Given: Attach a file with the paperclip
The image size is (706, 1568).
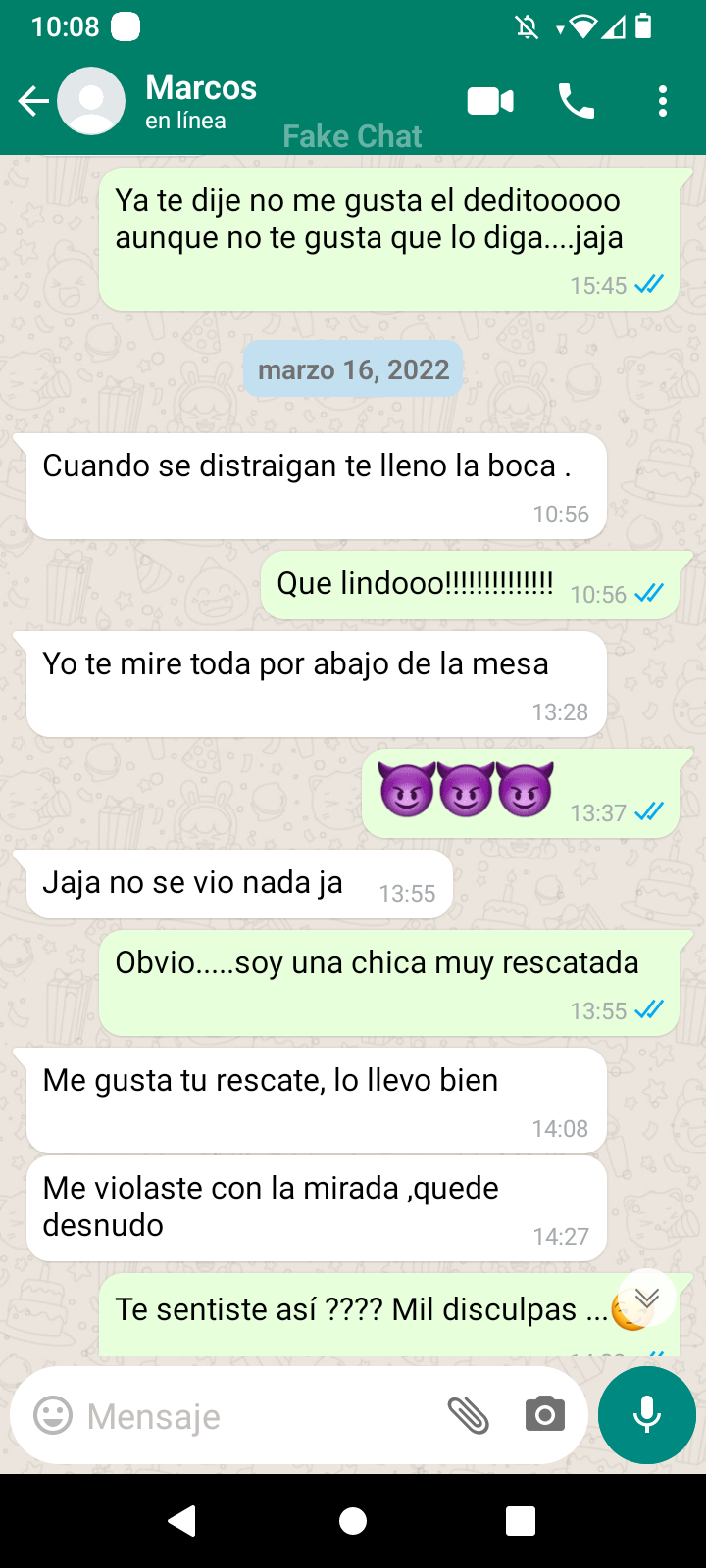Looking at the screenshot, I should pyautogui.click(x=468, y=1415).
